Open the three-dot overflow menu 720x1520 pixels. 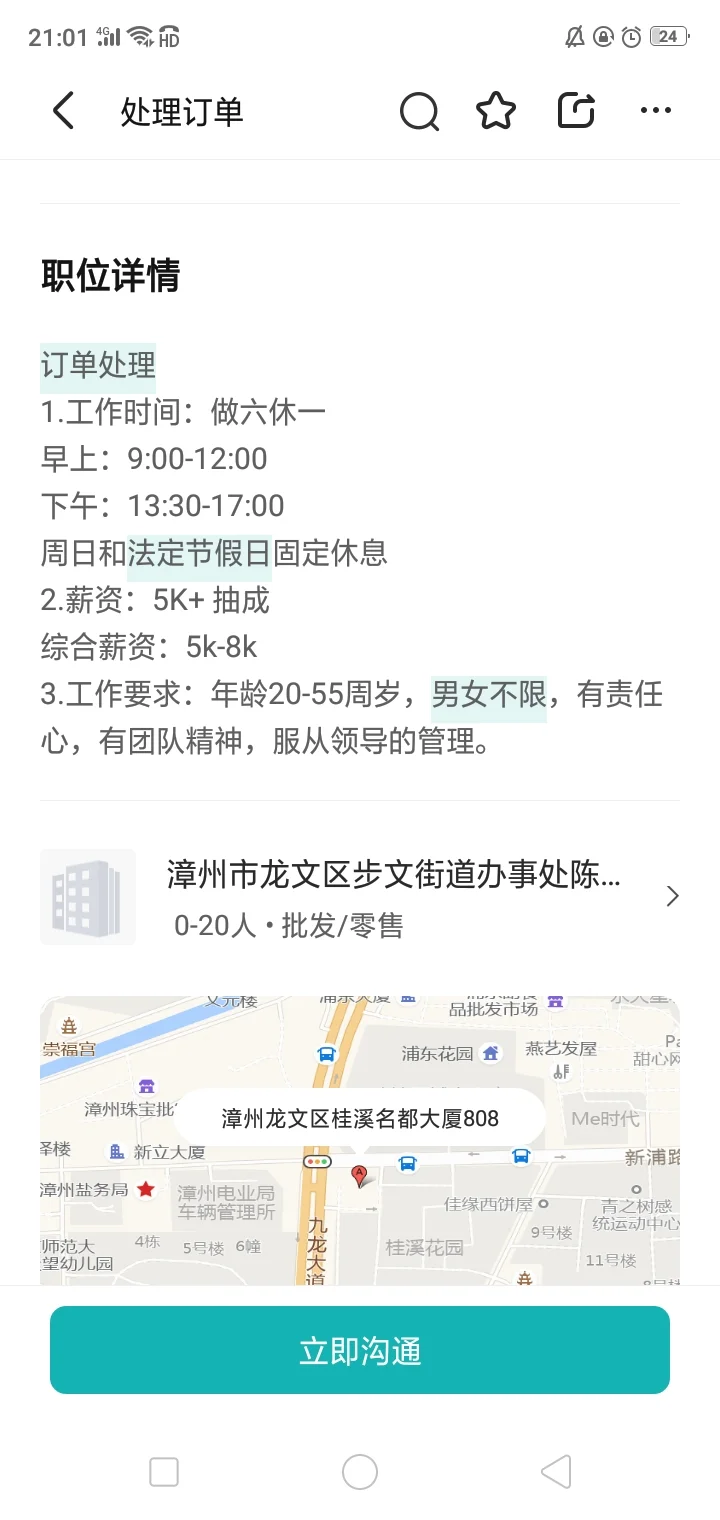pos(656,111)
